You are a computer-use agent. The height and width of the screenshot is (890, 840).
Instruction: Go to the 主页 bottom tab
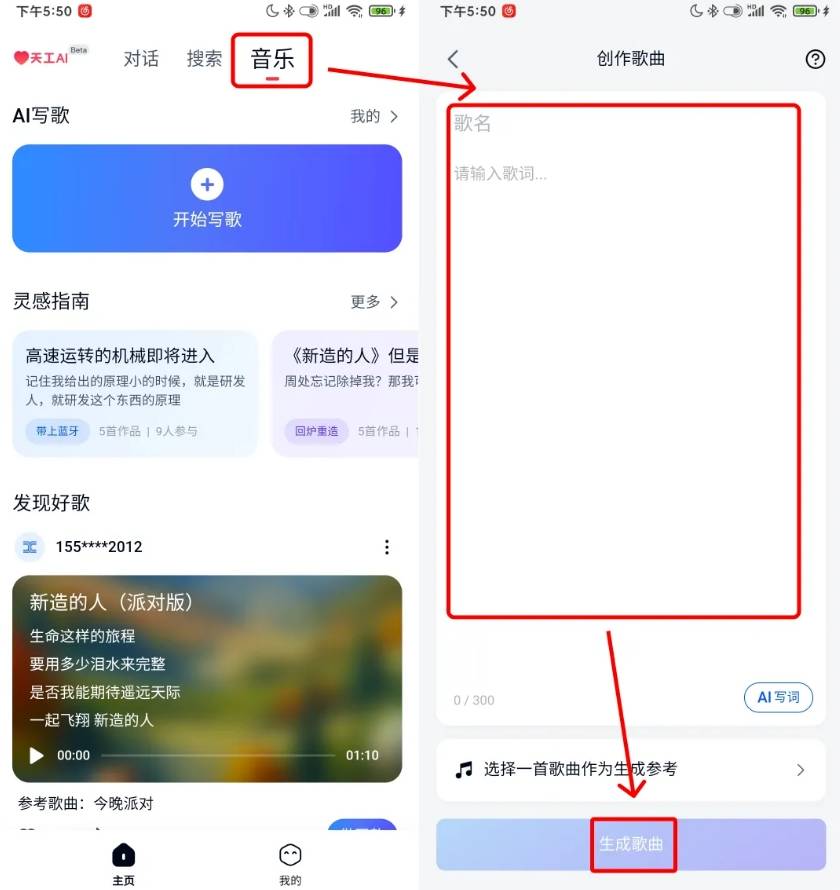tap(123, 863)
